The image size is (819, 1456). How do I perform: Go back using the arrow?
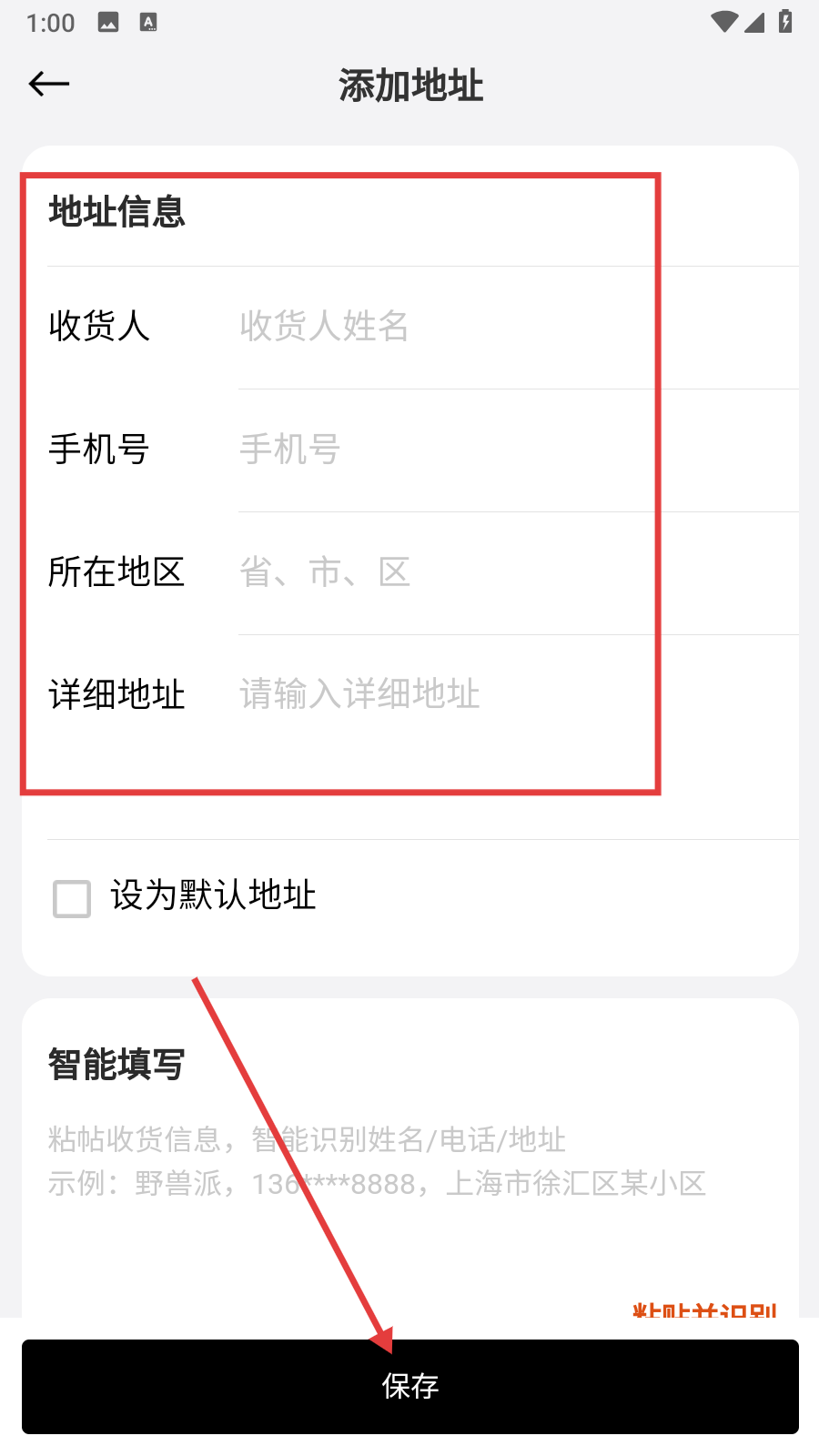[49, 85]
